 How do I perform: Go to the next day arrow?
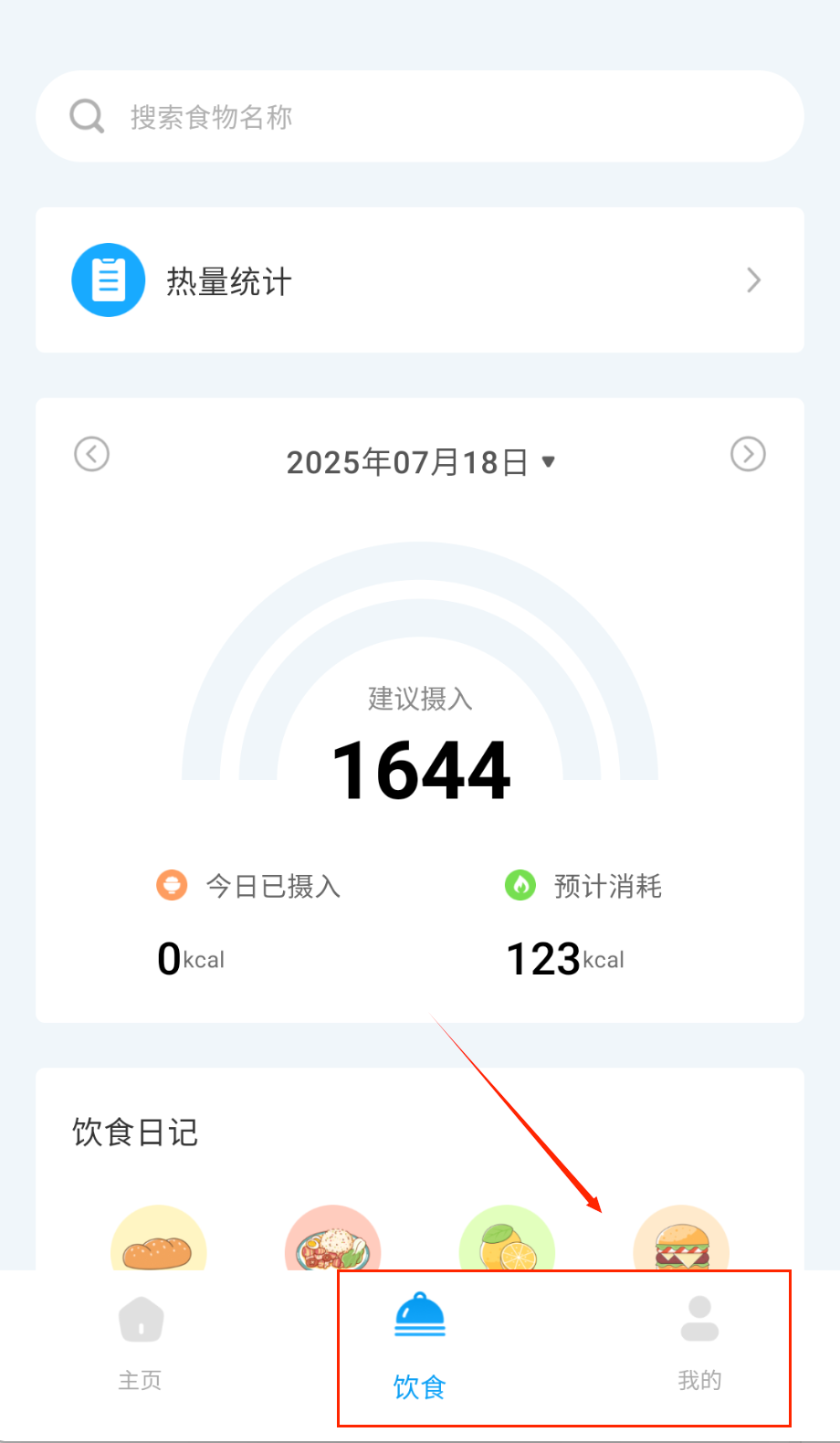[x=748, y=454]
